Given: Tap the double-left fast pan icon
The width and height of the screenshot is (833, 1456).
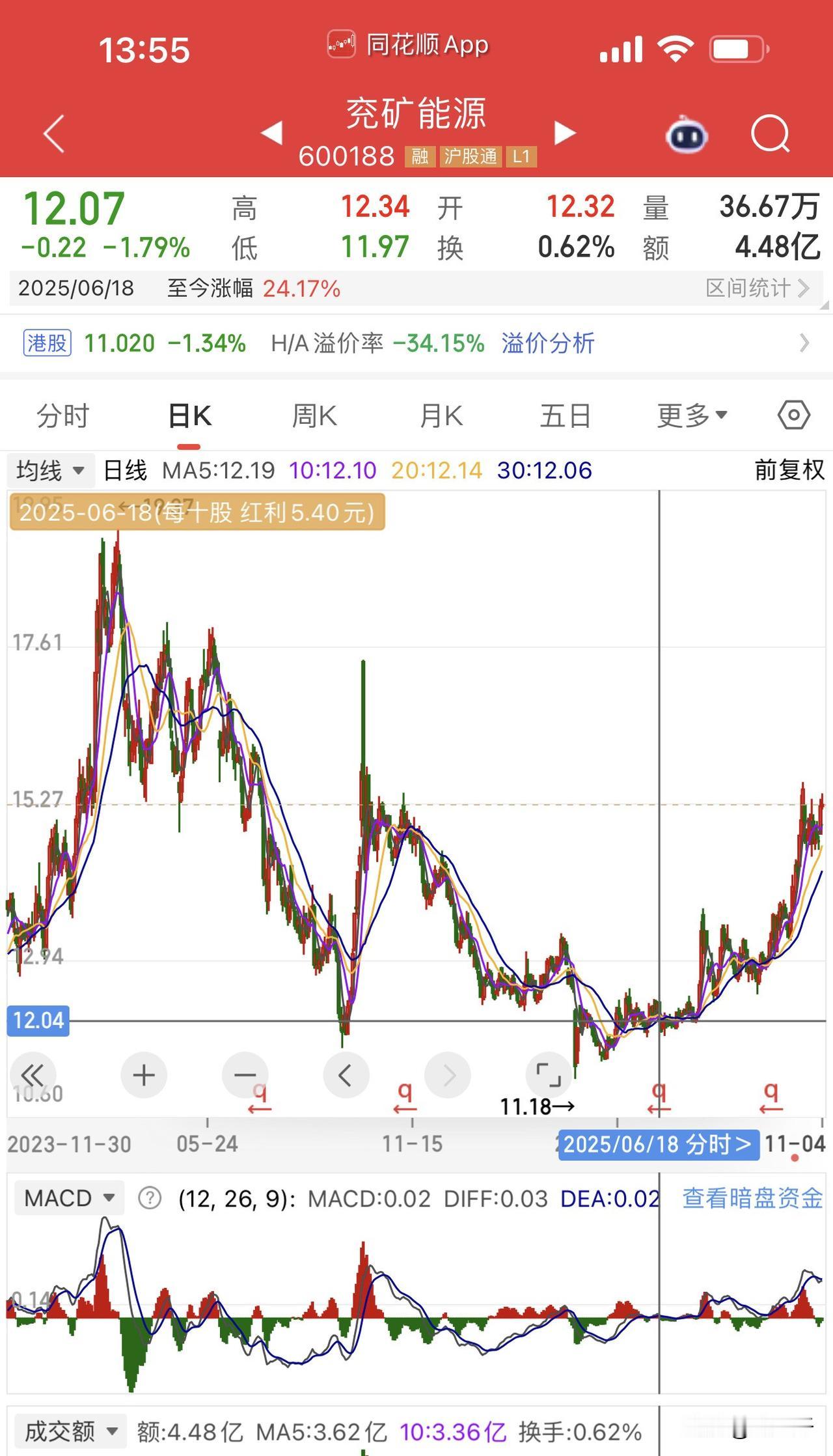Looking at the screenshot, I should 34,1076.
